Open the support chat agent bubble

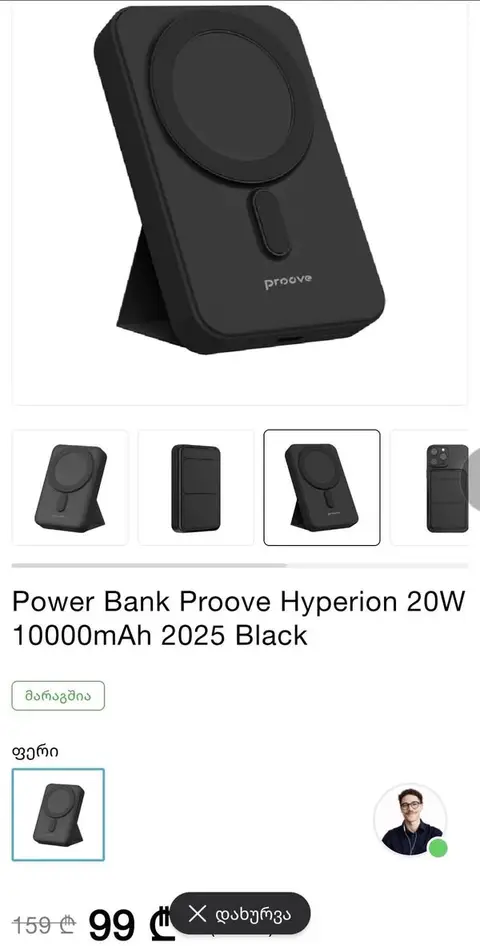pyautogui.click(x=410, y=821)
